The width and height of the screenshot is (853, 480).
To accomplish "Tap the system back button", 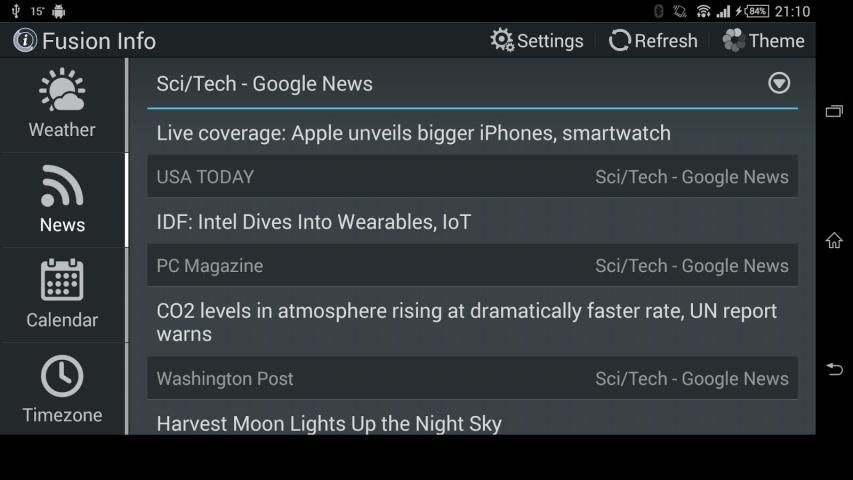I will (x=834, y=369).
